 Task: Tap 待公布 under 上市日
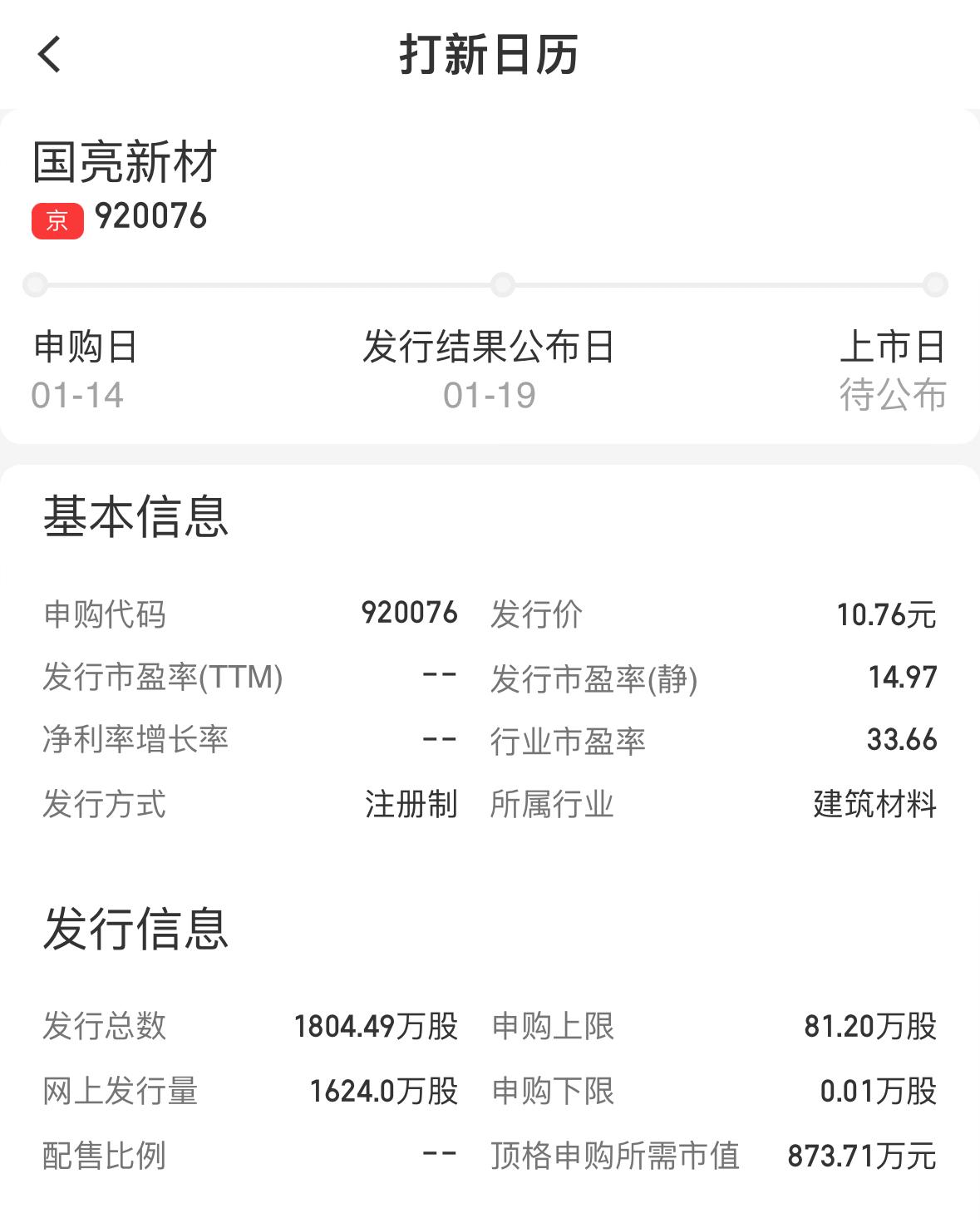[x=893, y=397]
